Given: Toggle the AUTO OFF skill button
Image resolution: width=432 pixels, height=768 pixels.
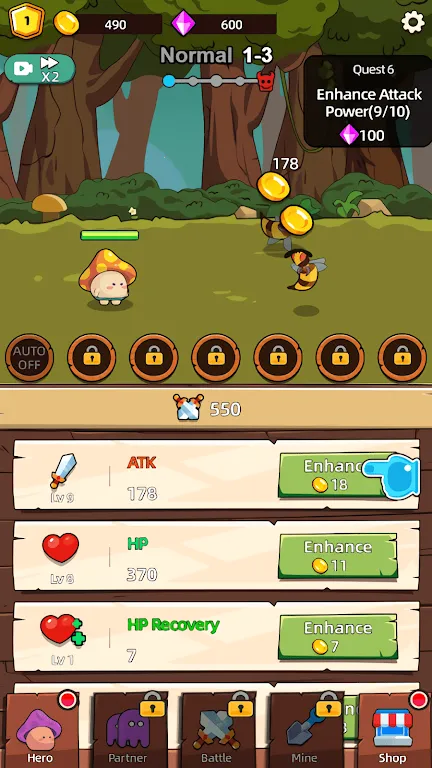Looking at the screenshot, I should coord(29,358).
